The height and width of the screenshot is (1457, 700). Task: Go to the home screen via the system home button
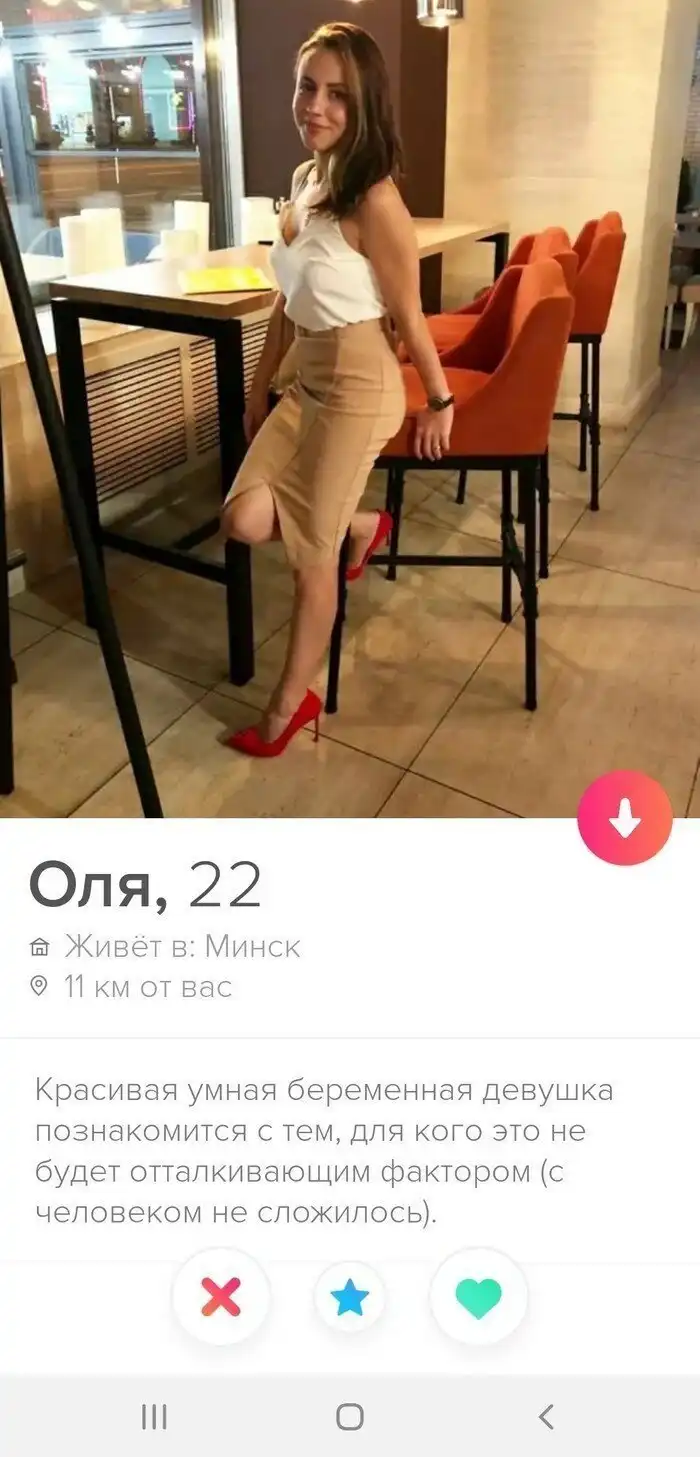pyautogui.click(x=350, y=1416)
